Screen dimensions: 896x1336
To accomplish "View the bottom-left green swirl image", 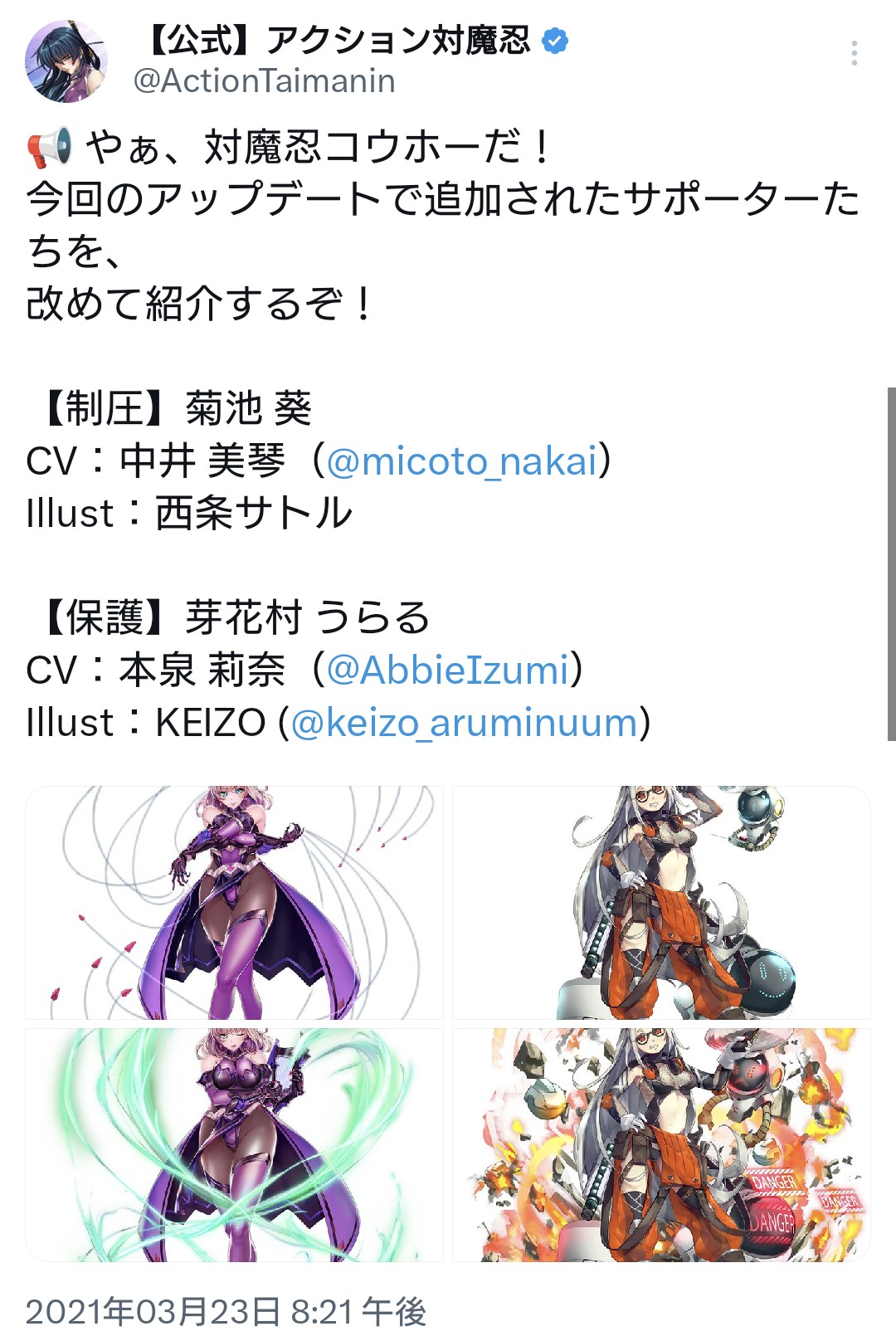I will [x=235, y=1145].
